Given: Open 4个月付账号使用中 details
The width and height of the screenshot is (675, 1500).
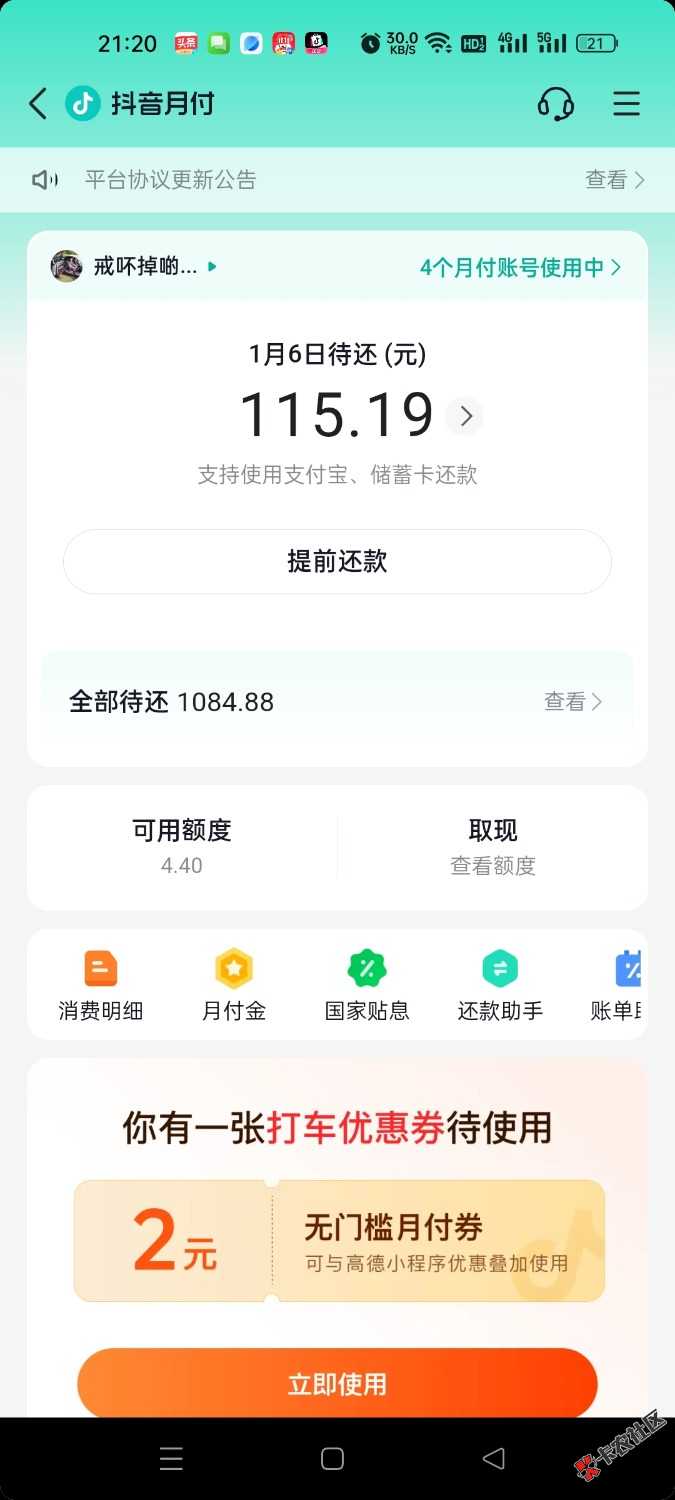Looking at the screenshot, I should click(520, 267).
